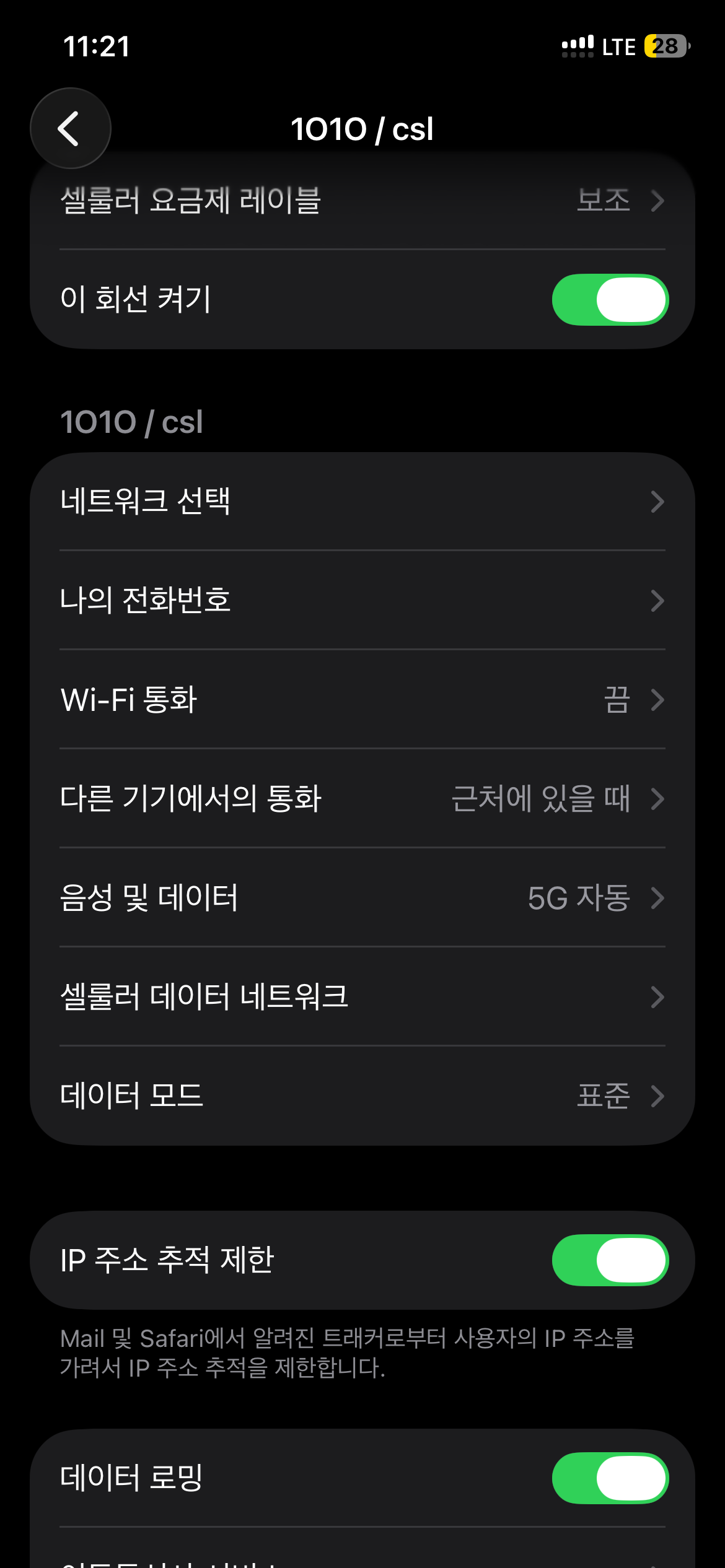Disable IP 주소 추적 제한

click(x=610, y=1260)
